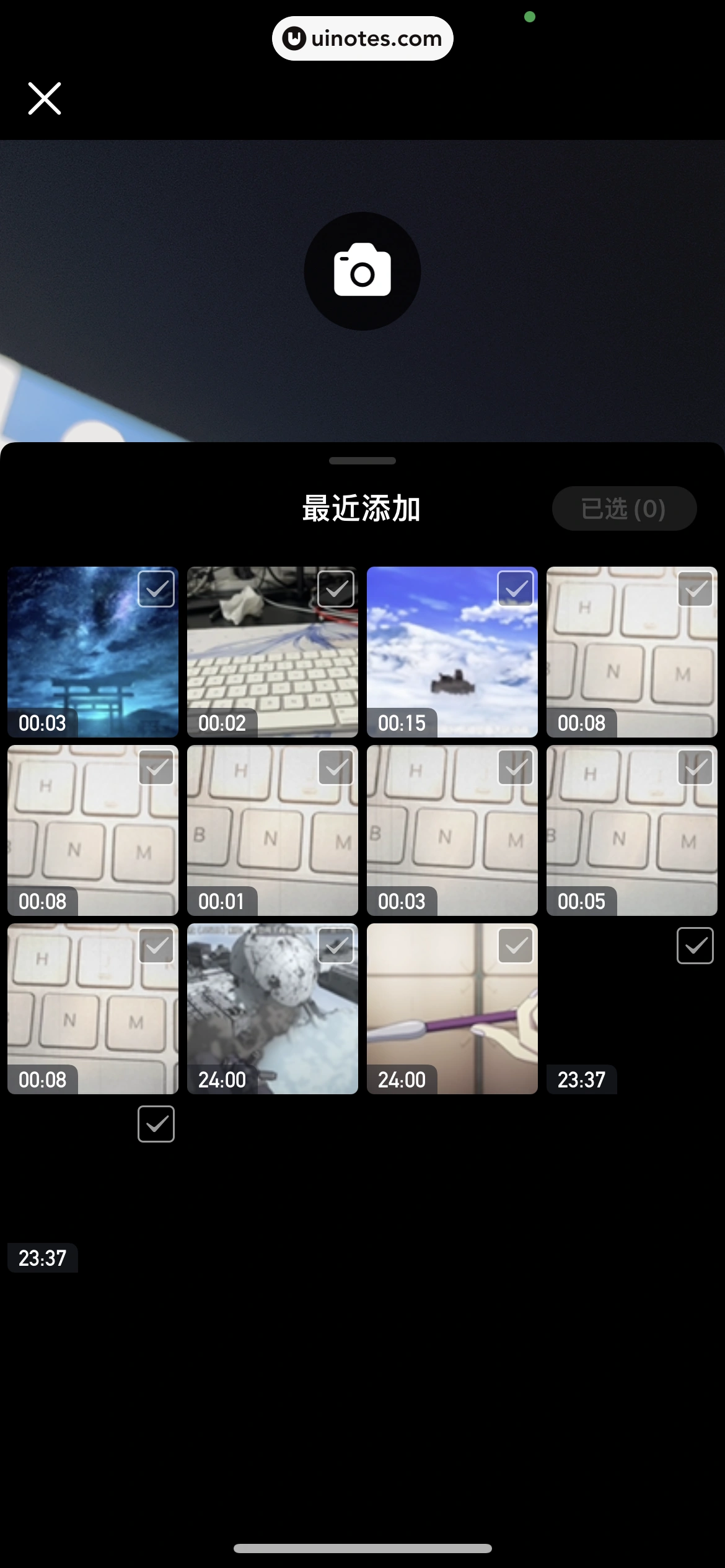725x1568 pixels.
Task: Select the 24:00 purple pen anime video
Action: [516, 946]
